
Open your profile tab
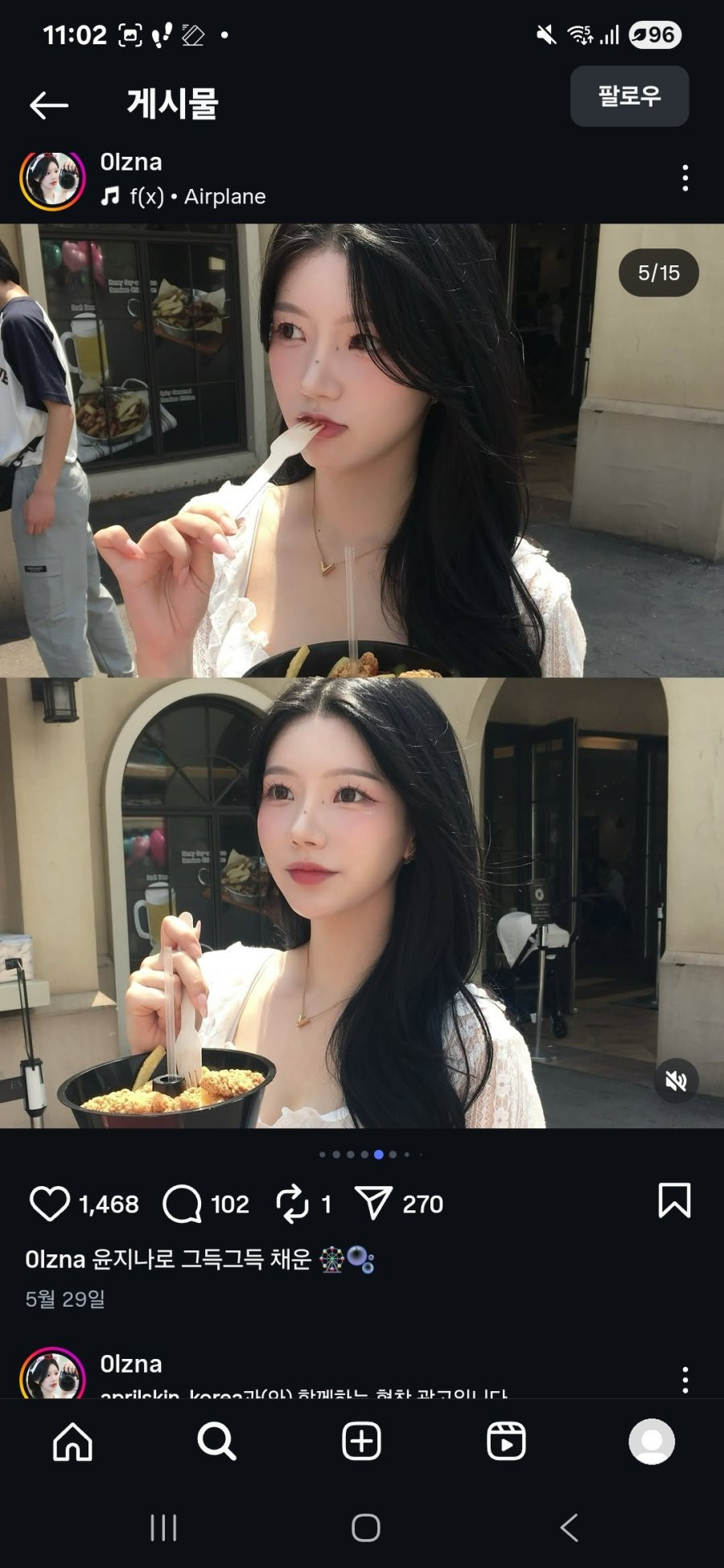651,1442
